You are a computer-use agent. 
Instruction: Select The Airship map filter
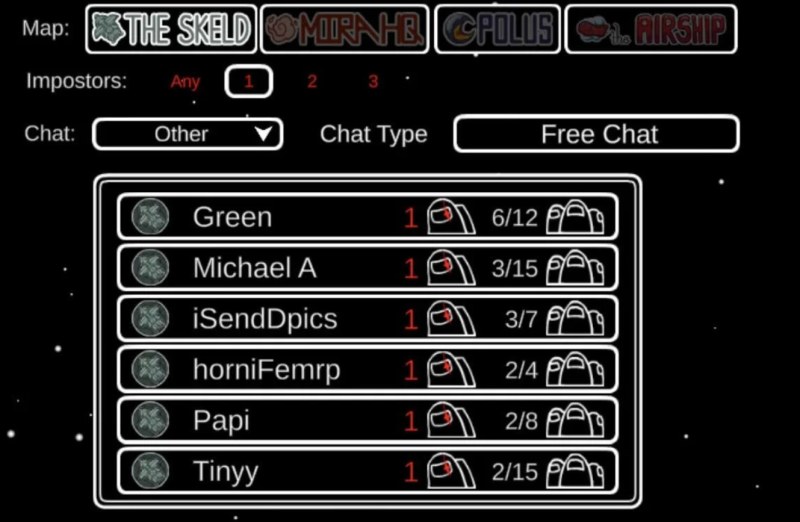[x=650, y=29]
